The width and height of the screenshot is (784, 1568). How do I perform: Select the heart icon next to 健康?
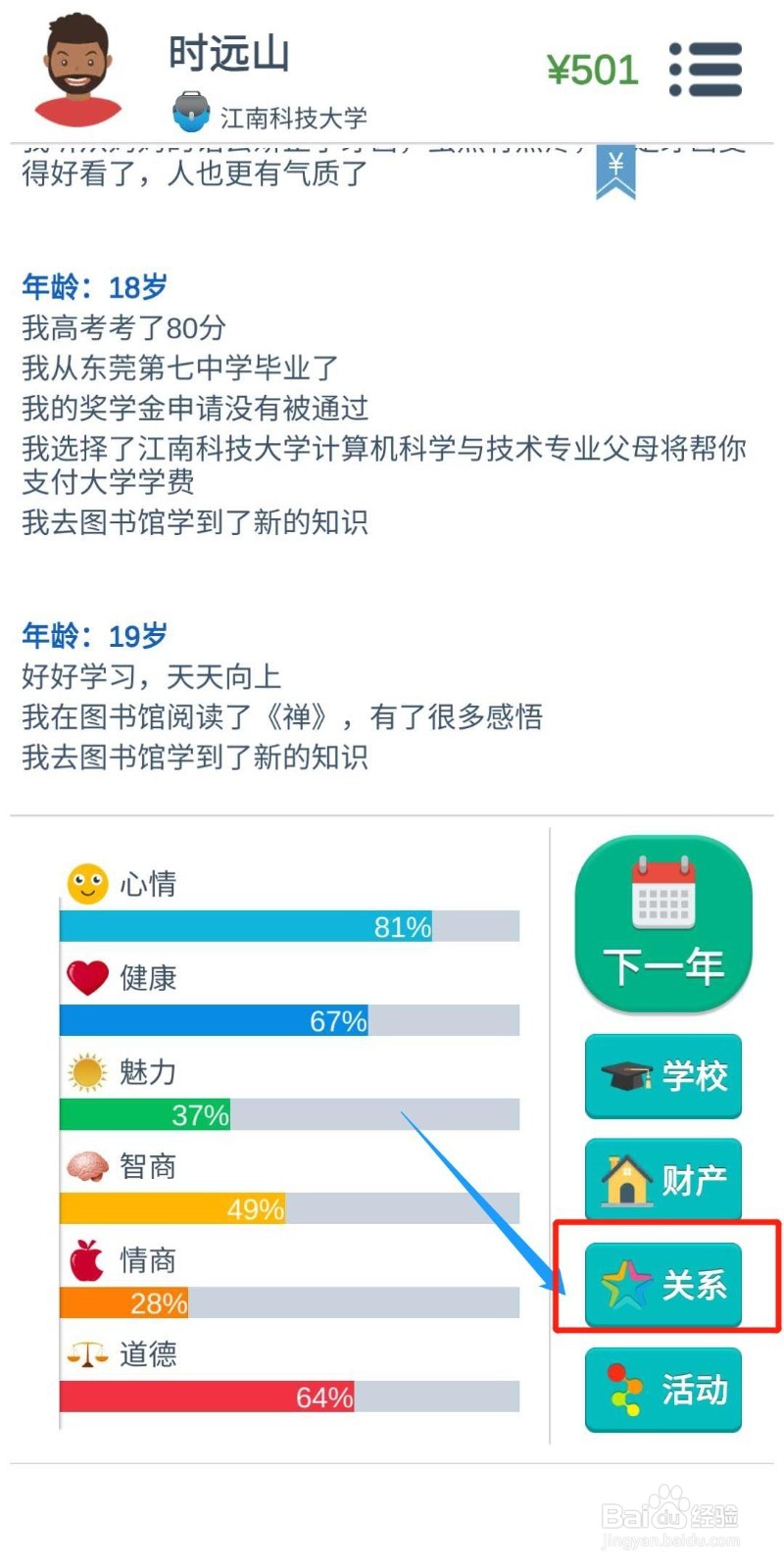88,976
